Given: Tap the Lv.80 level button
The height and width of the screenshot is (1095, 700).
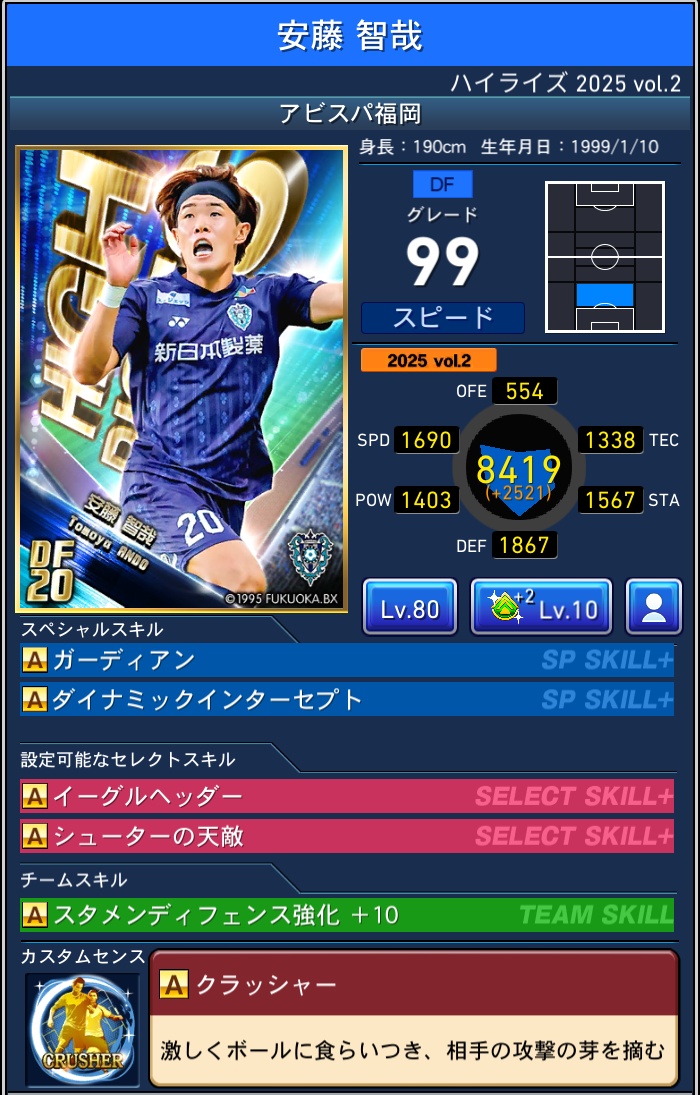Looking at the screenshot, I should (410, 607).
